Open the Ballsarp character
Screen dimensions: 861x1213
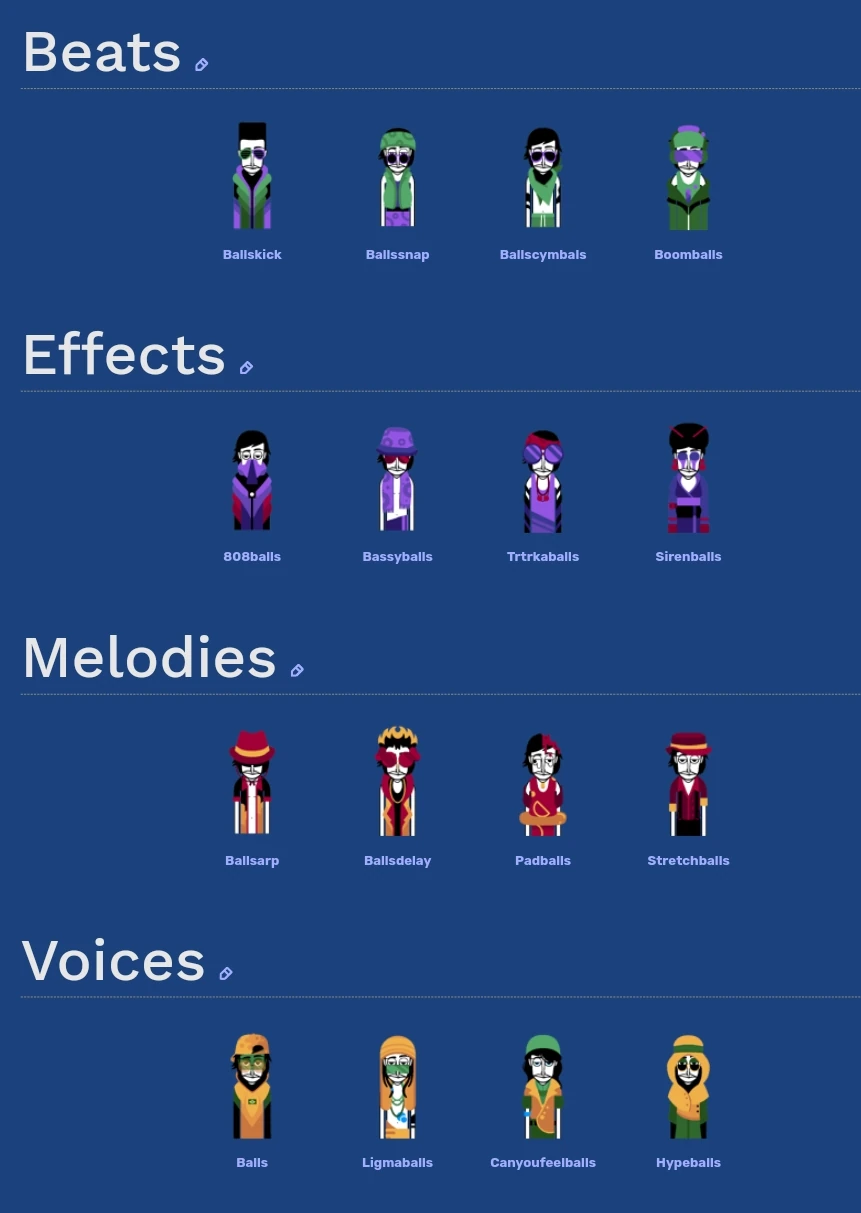tap(252, 782)
